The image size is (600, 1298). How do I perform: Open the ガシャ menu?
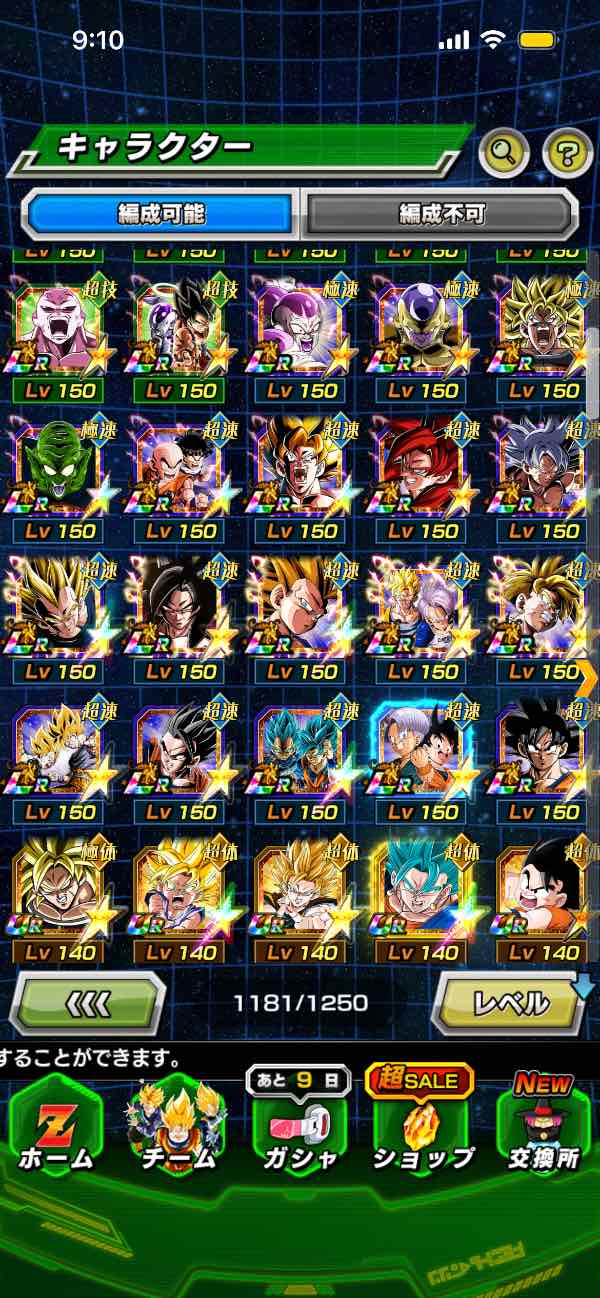click(299, 1124)
